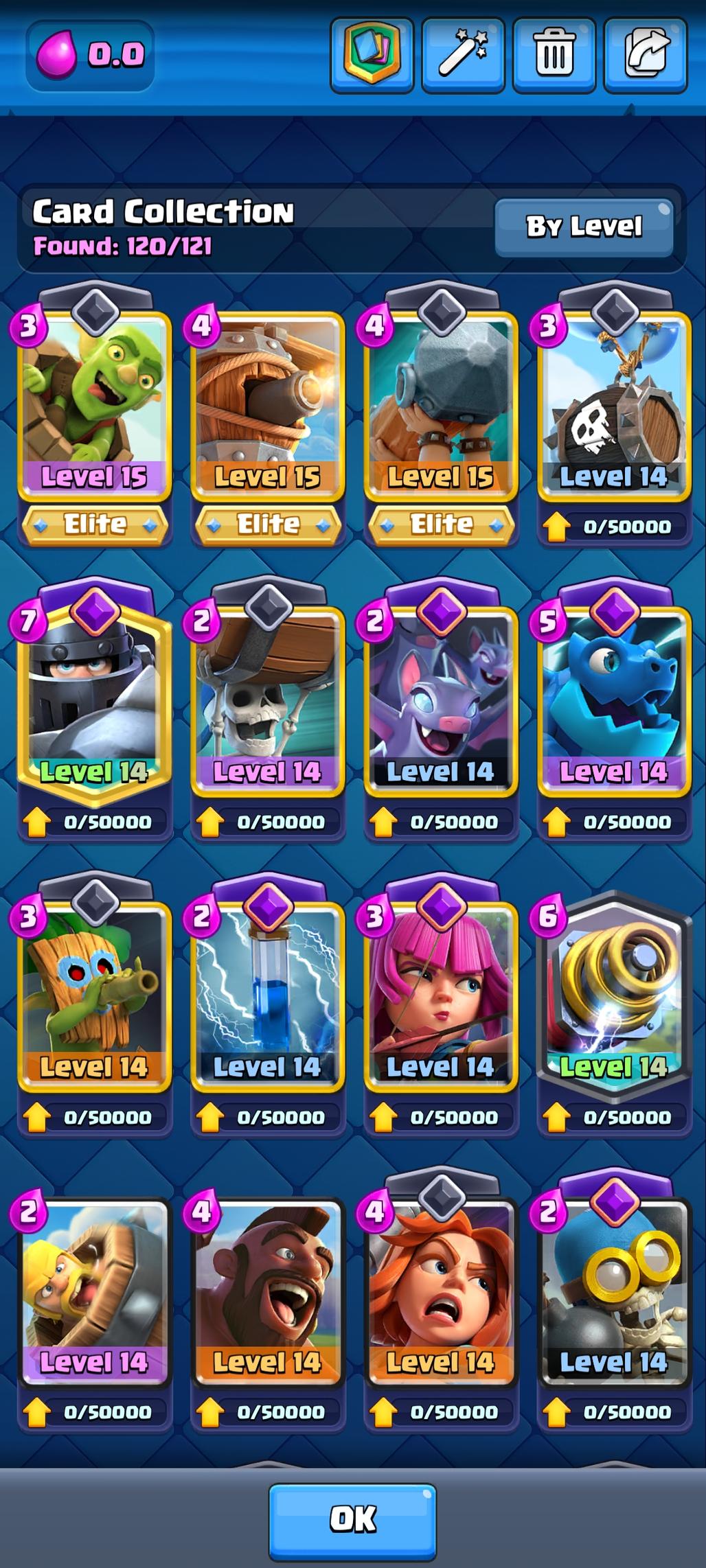Choose the Mega Knight card
The image size is (706, 1568).
[x=94, y=700]
